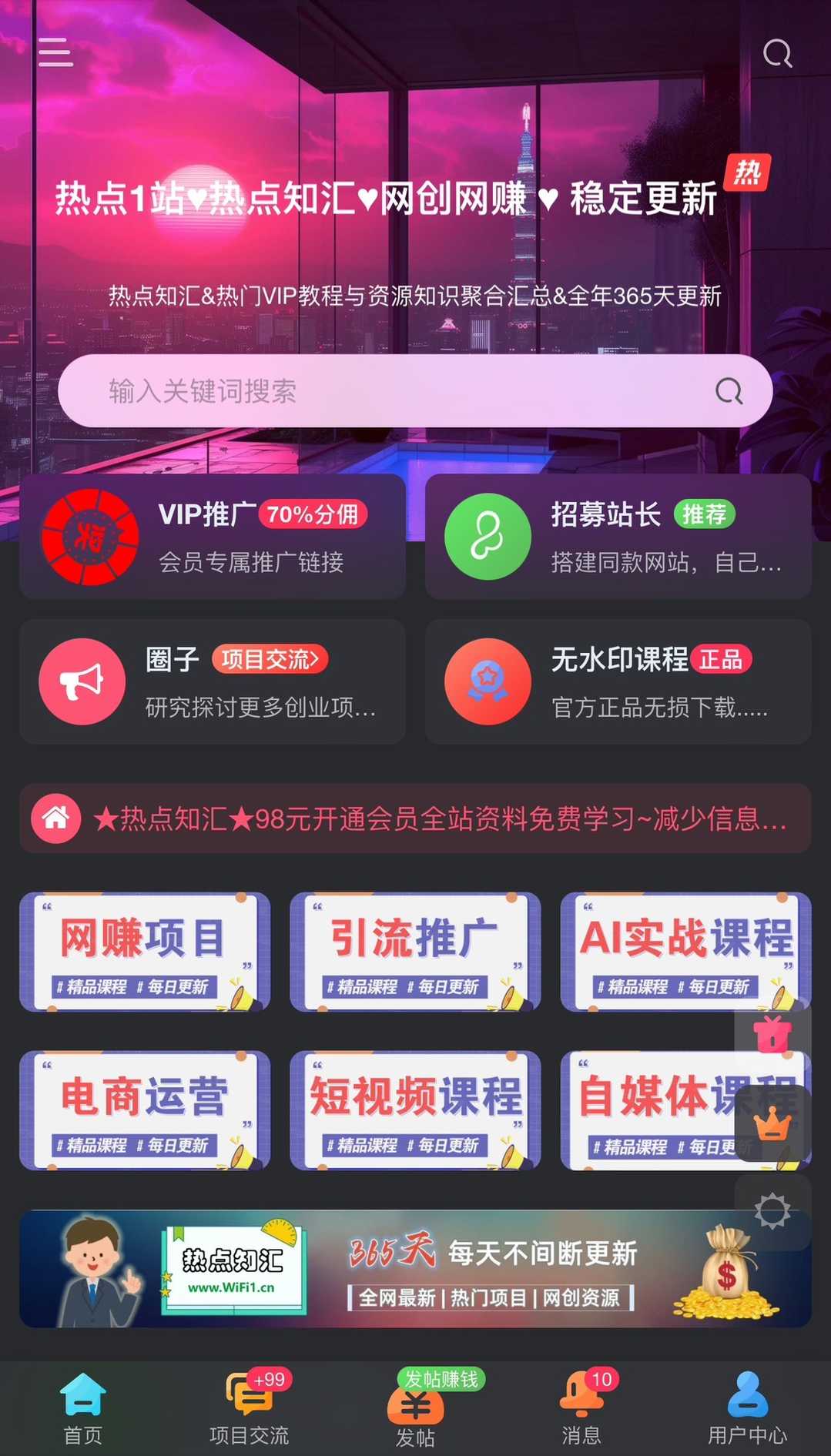Click the search magnifier at top right
This screenshot has height=1456, width=831.
click(777, 52)
